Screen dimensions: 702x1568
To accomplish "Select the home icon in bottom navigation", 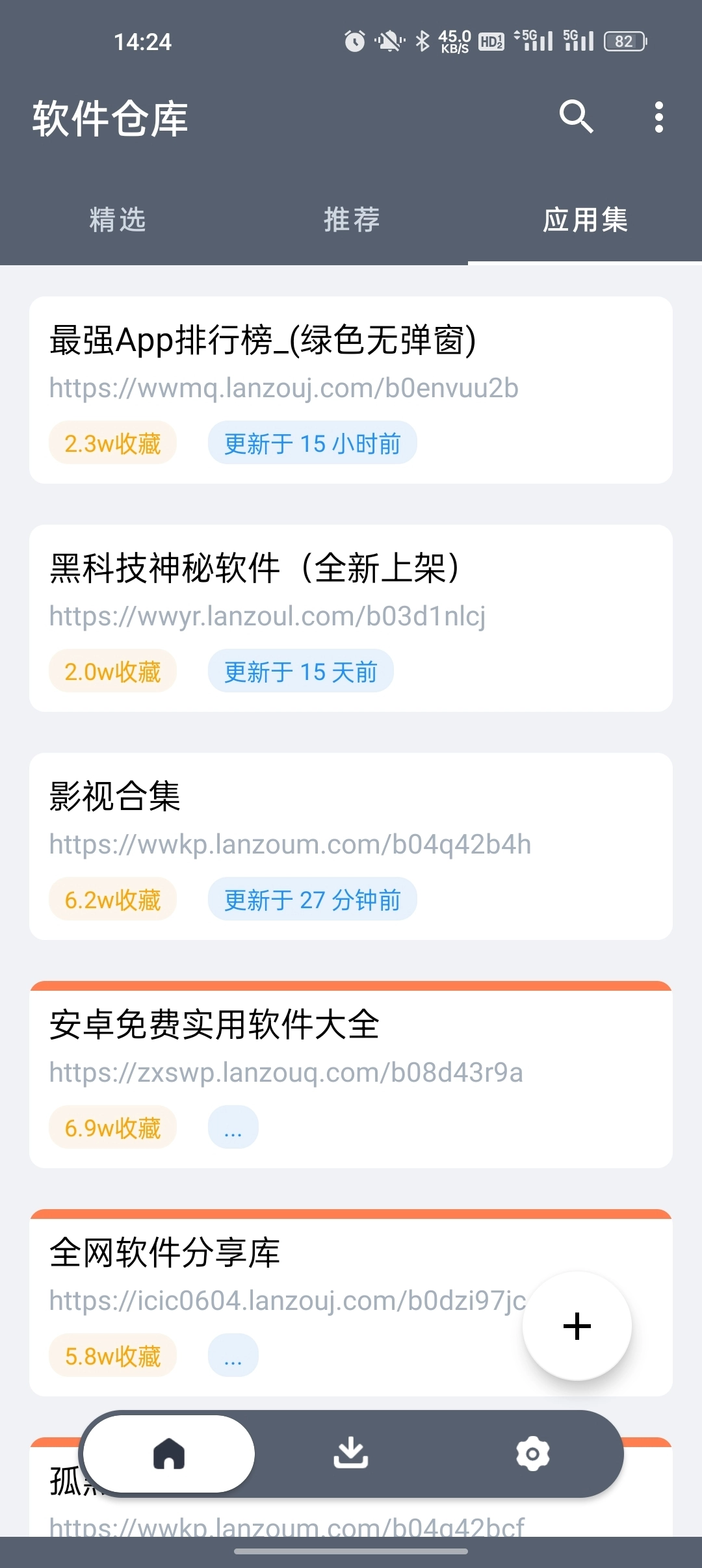I will coord(169,1455).
